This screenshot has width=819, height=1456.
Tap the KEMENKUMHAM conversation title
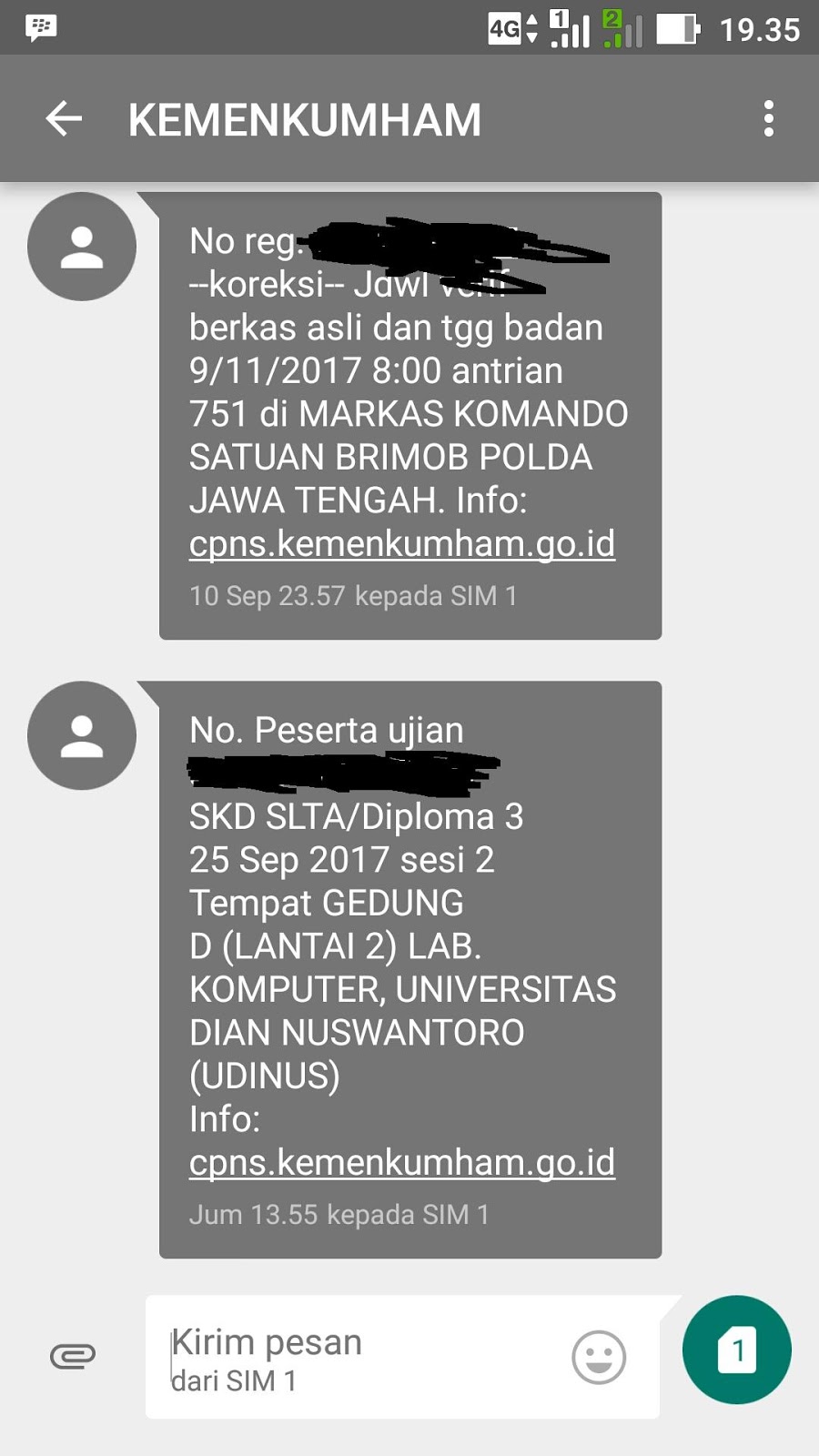(304, 118)
